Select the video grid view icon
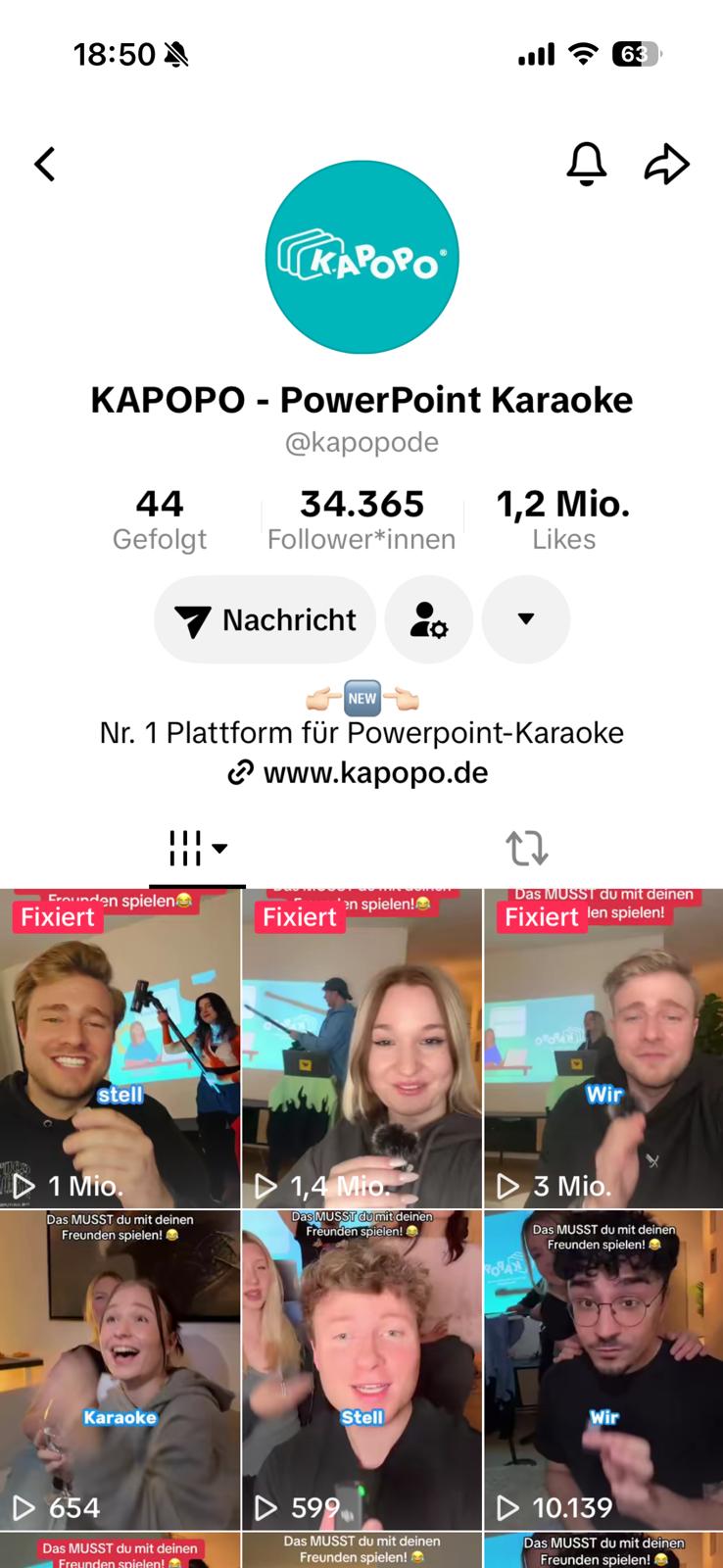 click(184, 847)
